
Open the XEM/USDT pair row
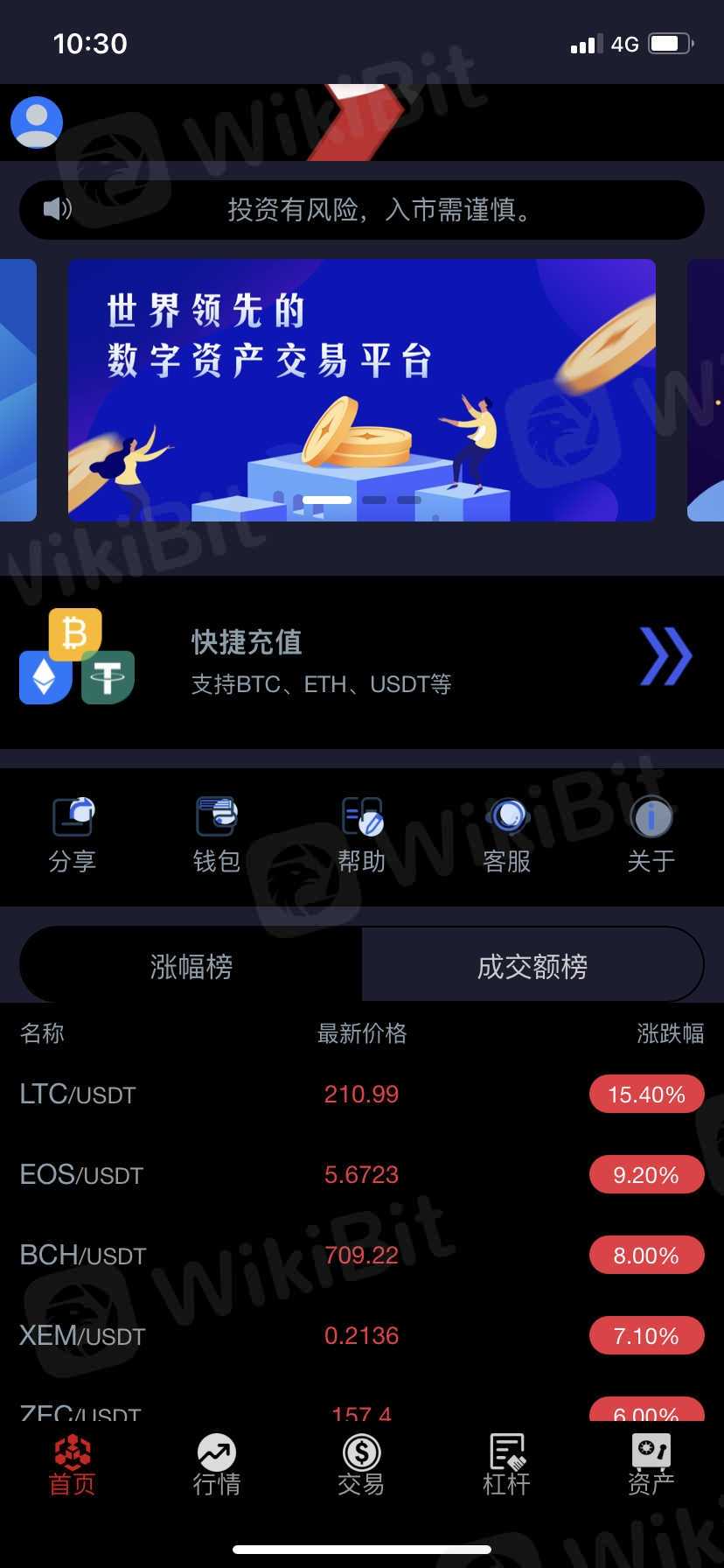pos(361,1335)
